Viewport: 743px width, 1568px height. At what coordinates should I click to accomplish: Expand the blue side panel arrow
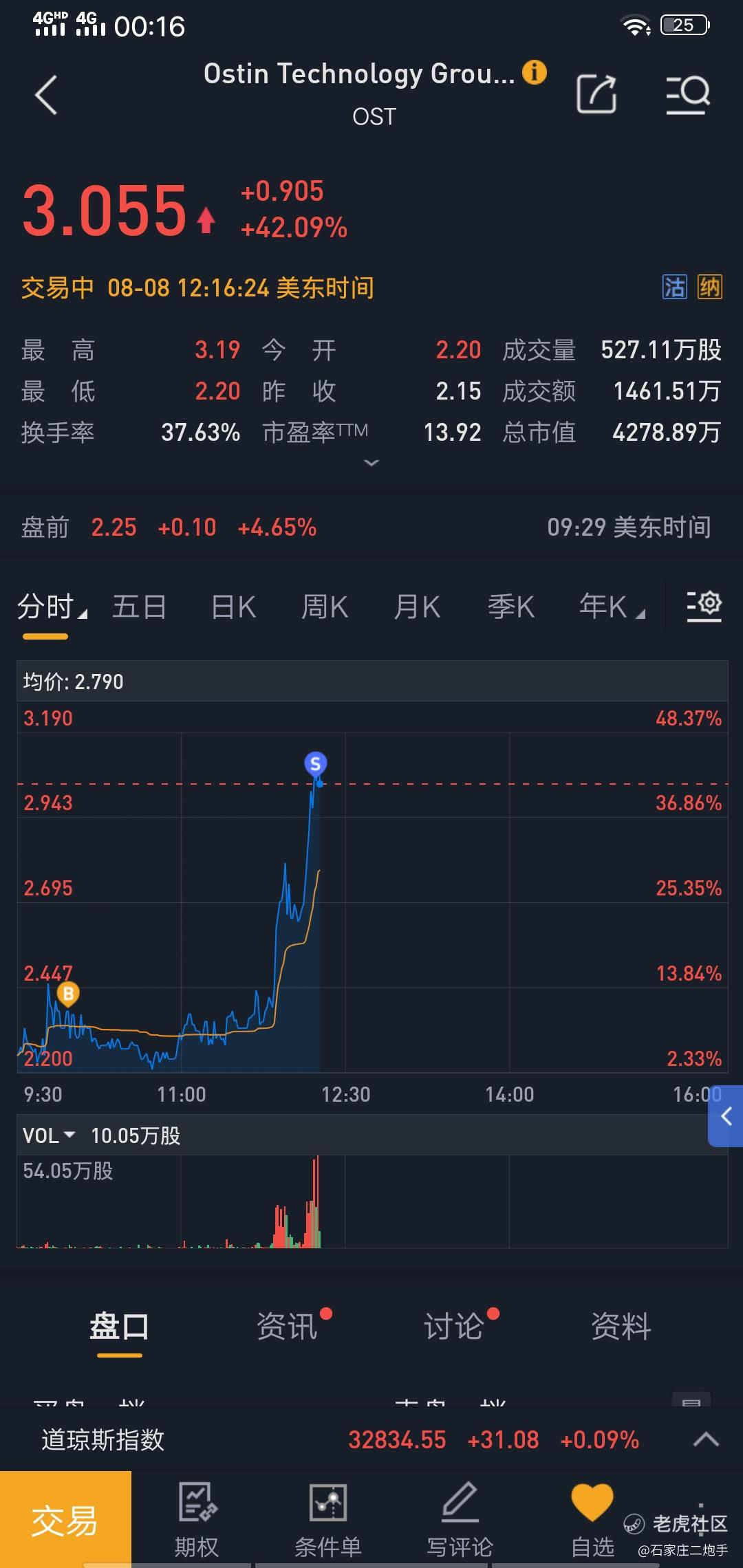[726, 1116]
